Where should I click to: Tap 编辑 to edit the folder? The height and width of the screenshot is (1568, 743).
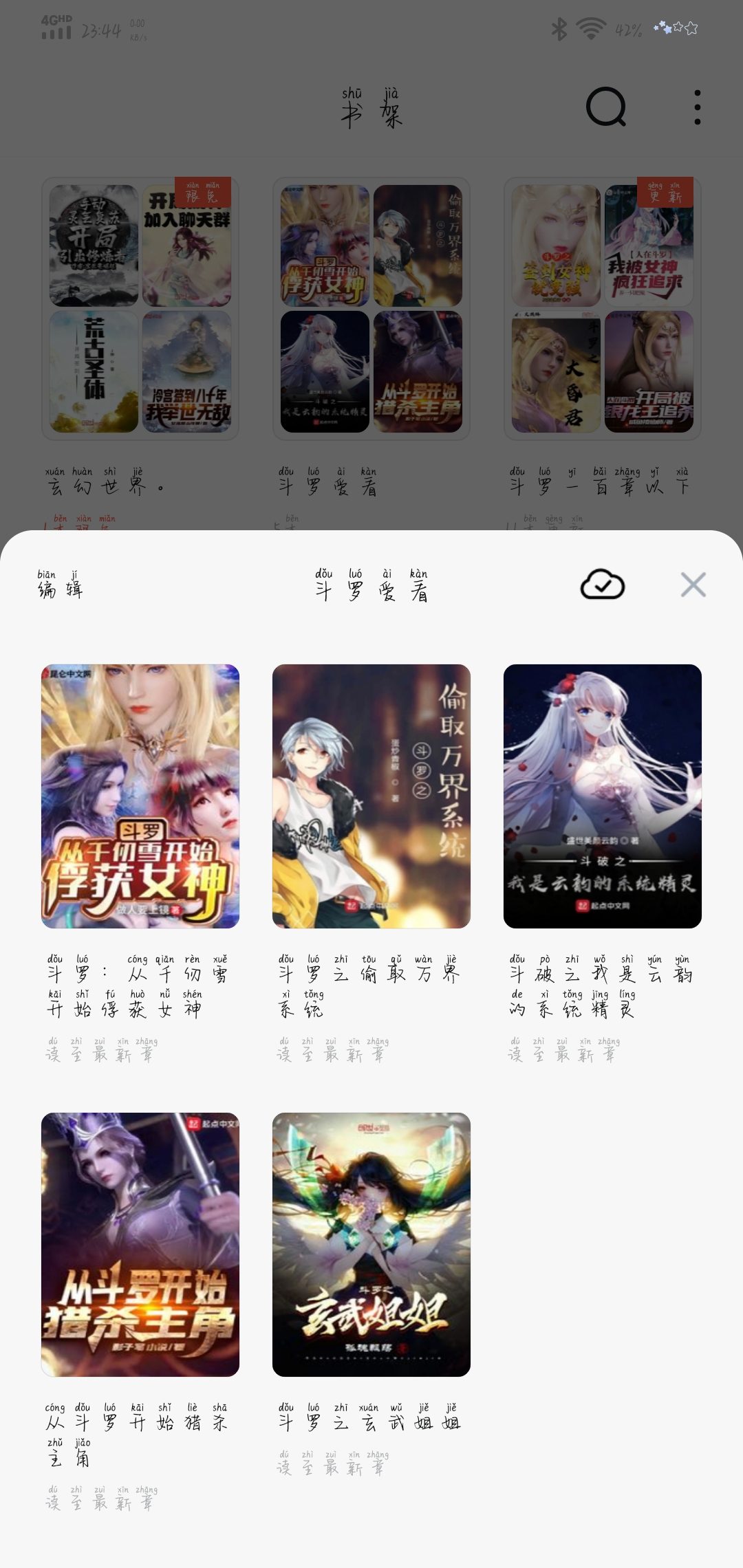(60, 586)
